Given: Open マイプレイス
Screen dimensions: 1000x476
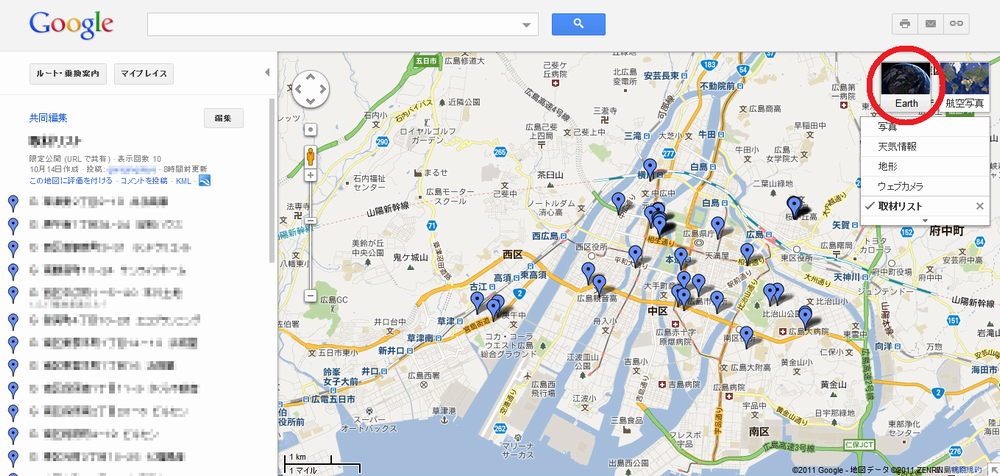Looking at the screenshot, I should click(x=144, y=74).
